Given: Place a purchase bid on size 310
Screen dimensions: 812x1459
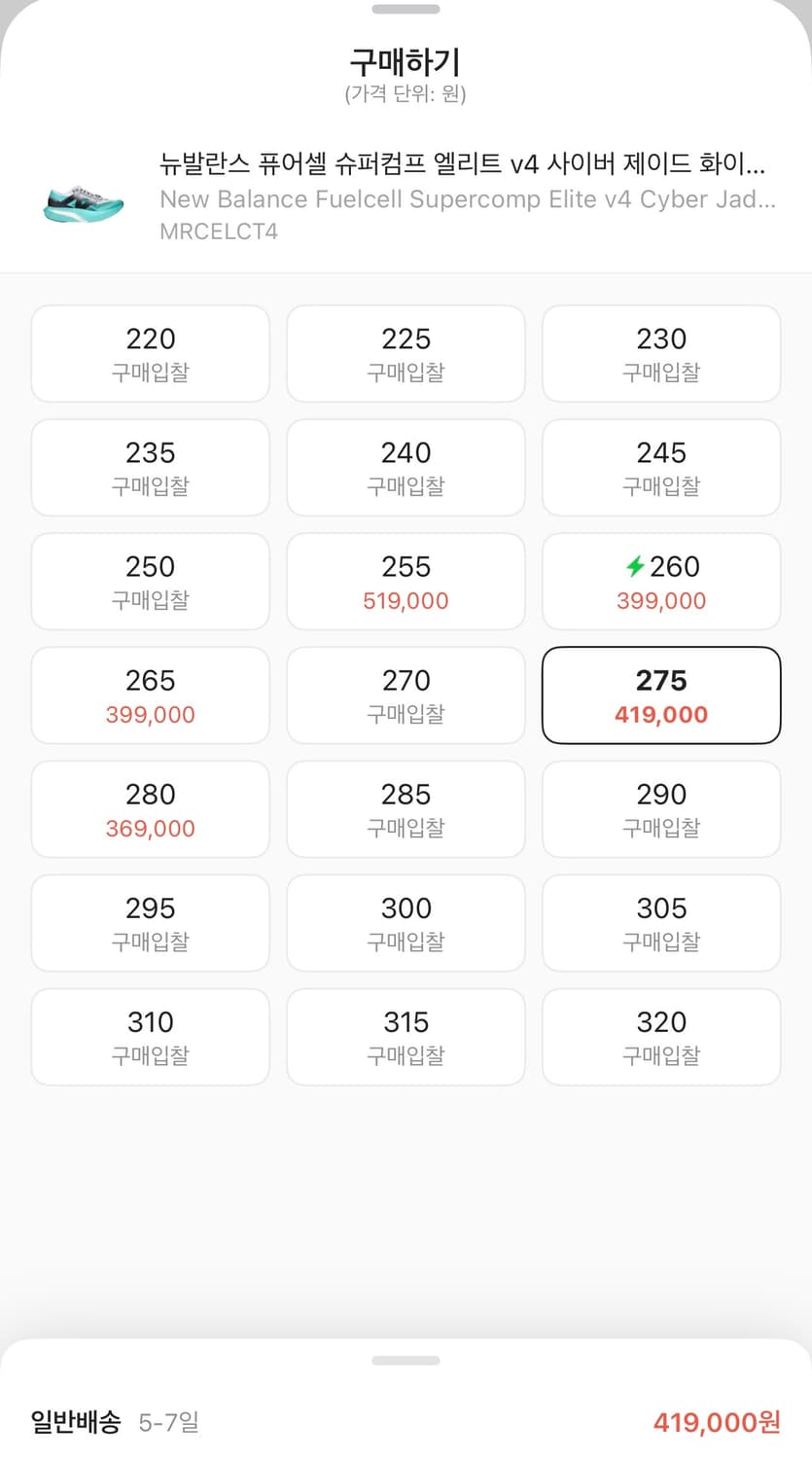Looking at the screenshot, I should [150, 1037].
